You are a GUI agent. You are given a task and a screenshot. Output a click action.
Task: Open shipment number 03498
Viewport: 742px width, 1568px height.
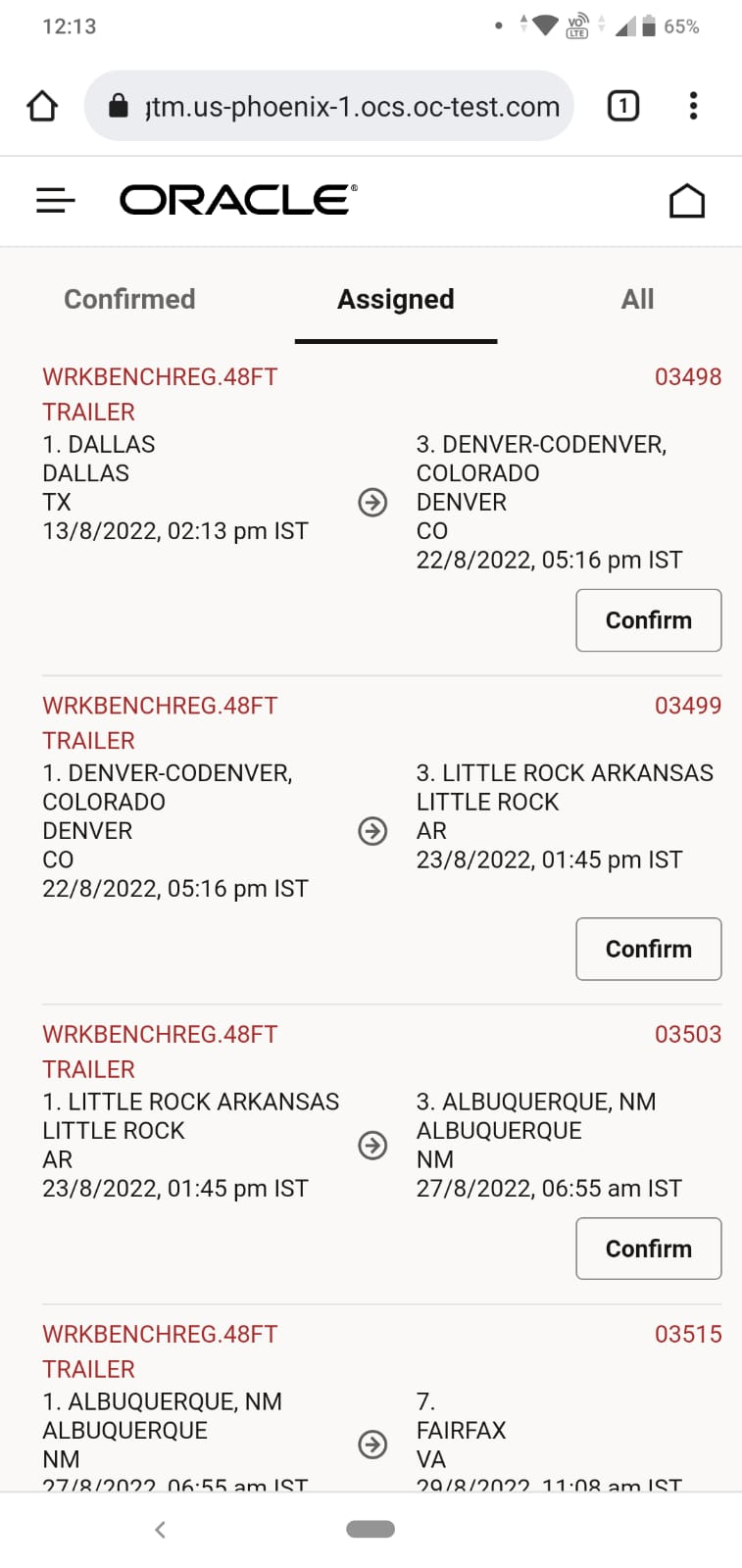pyautogui.click(x=687, y=377)
